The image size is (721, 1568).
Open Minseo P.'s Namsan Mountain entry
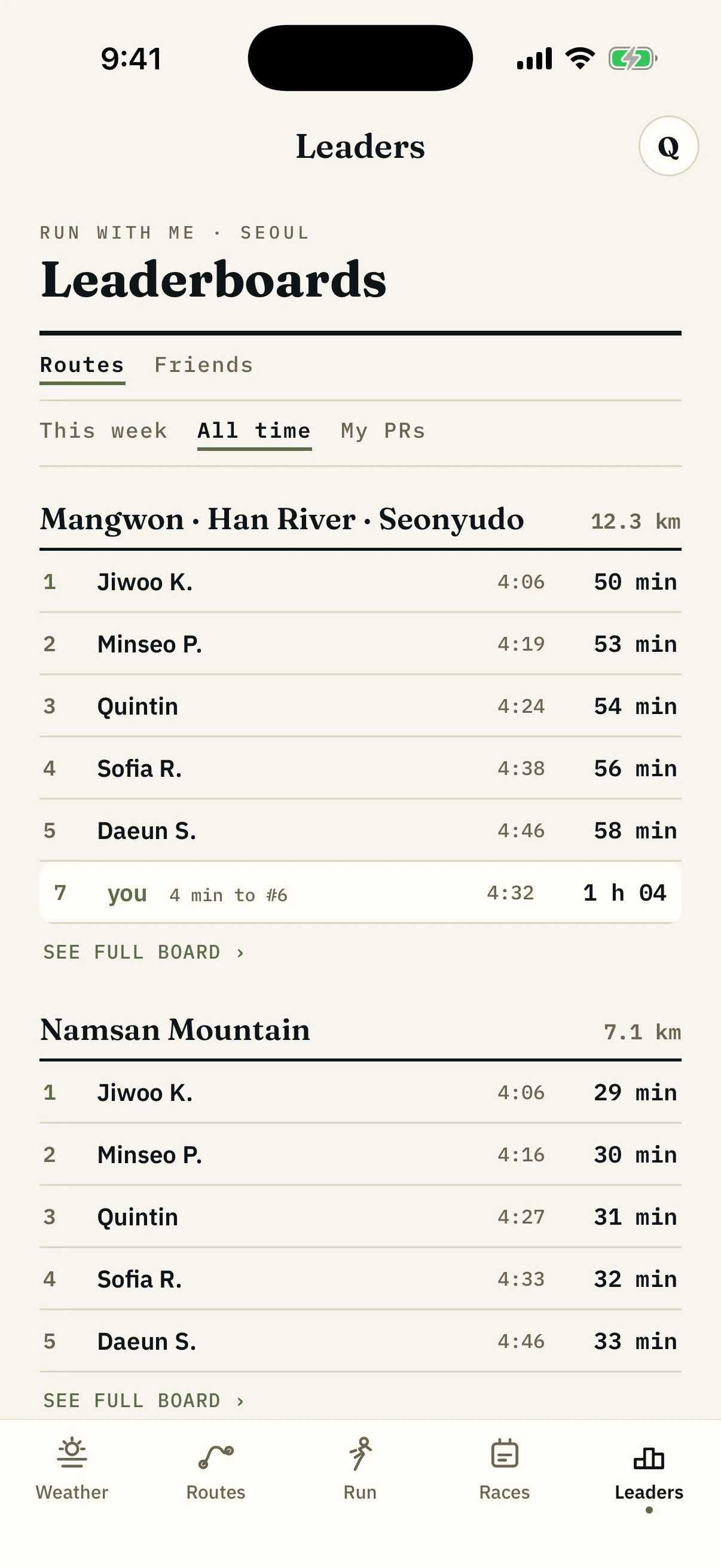click(x=360, y=1155)
